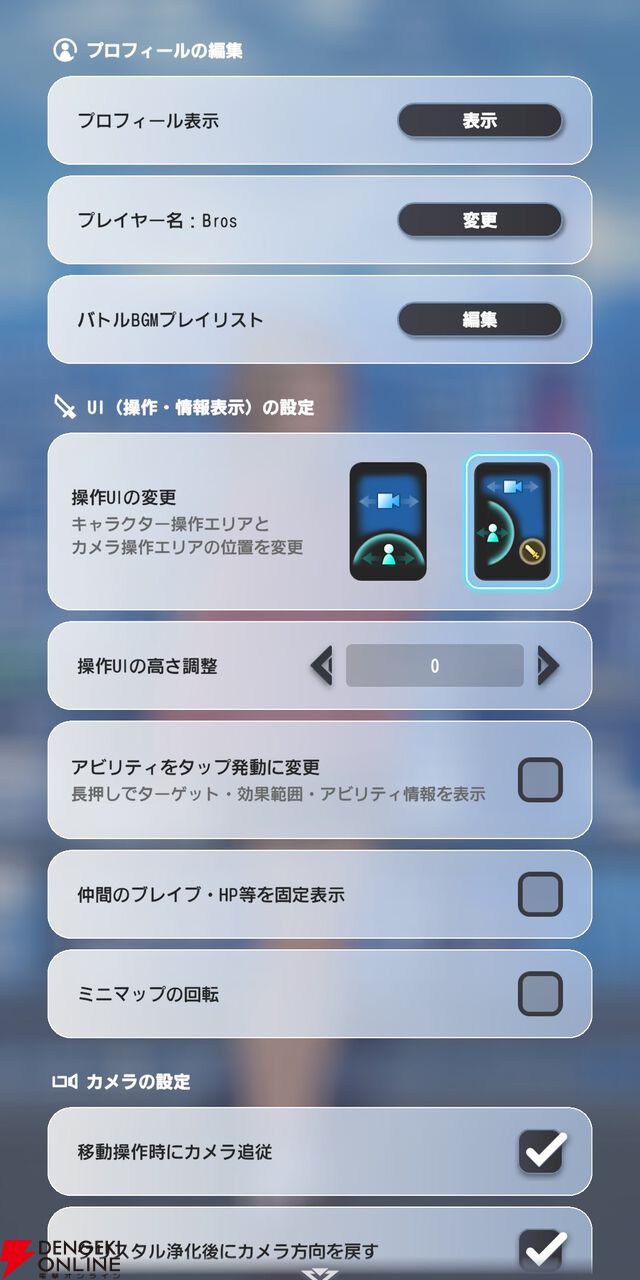The image size is (640, 1280).
Task: Enable アビリティをタップ発動に変更 checkbox
Action: coord(540,780)
